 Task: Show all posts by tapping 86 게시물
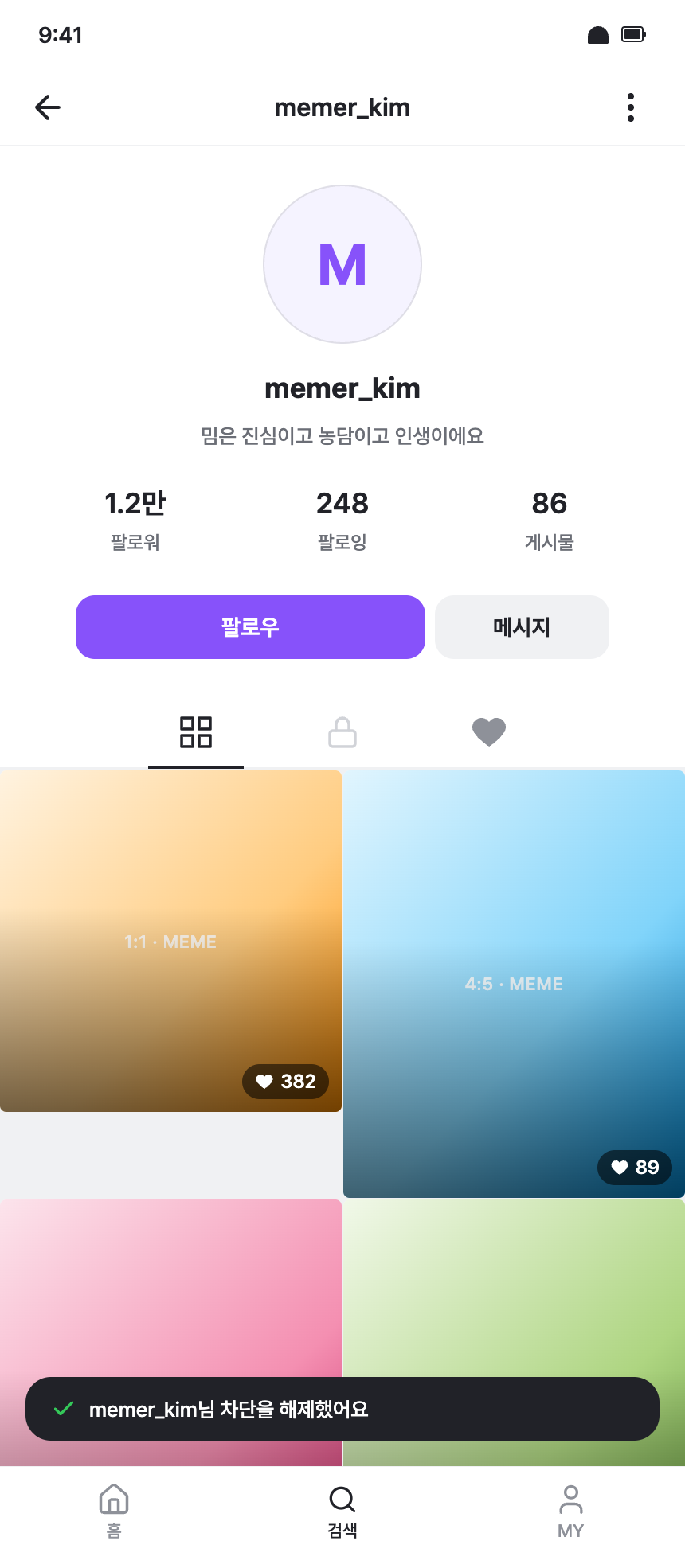coord(549,517)
